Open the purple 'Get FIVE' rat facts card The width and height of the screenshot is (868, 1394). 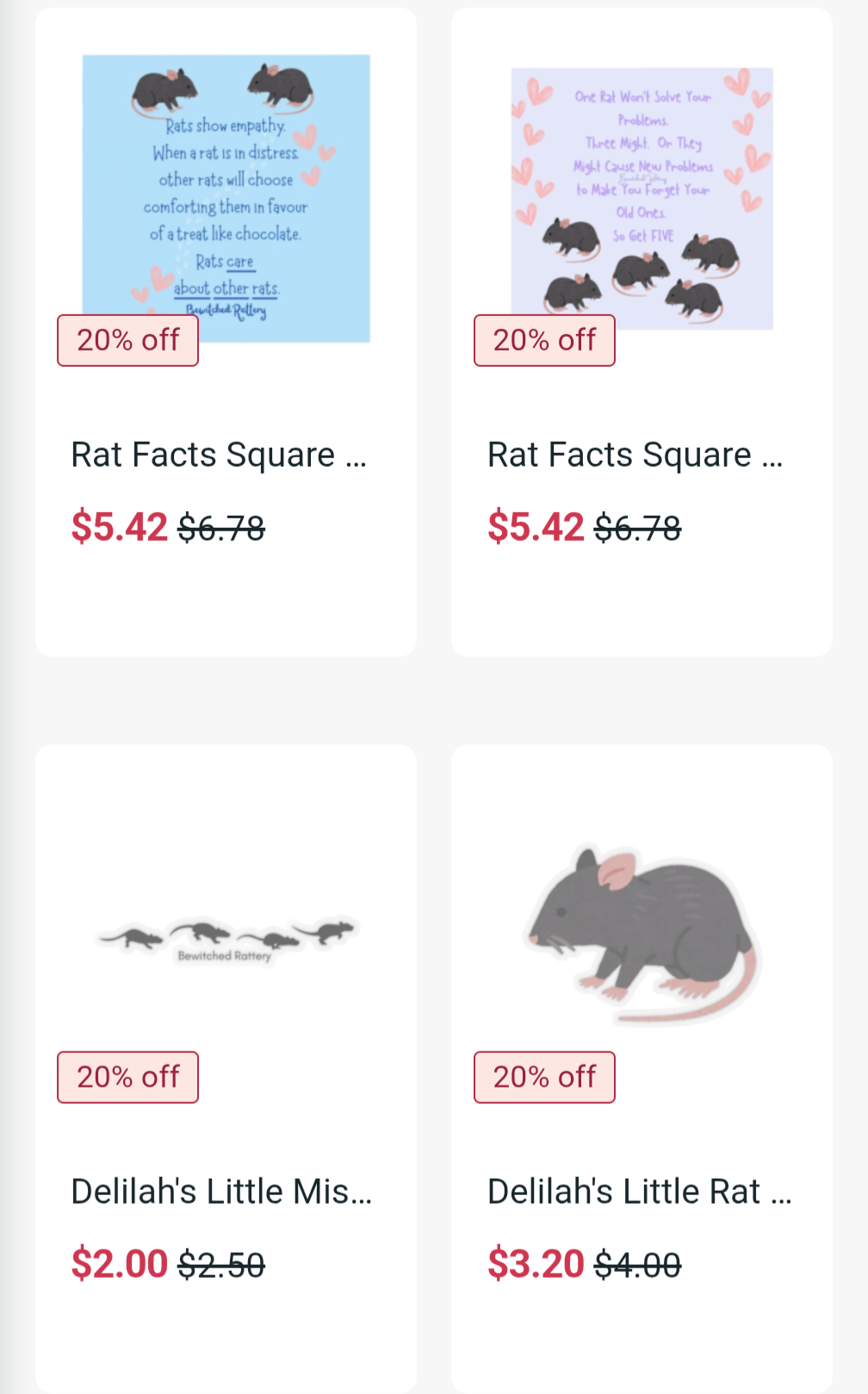(x=642, y=198)
